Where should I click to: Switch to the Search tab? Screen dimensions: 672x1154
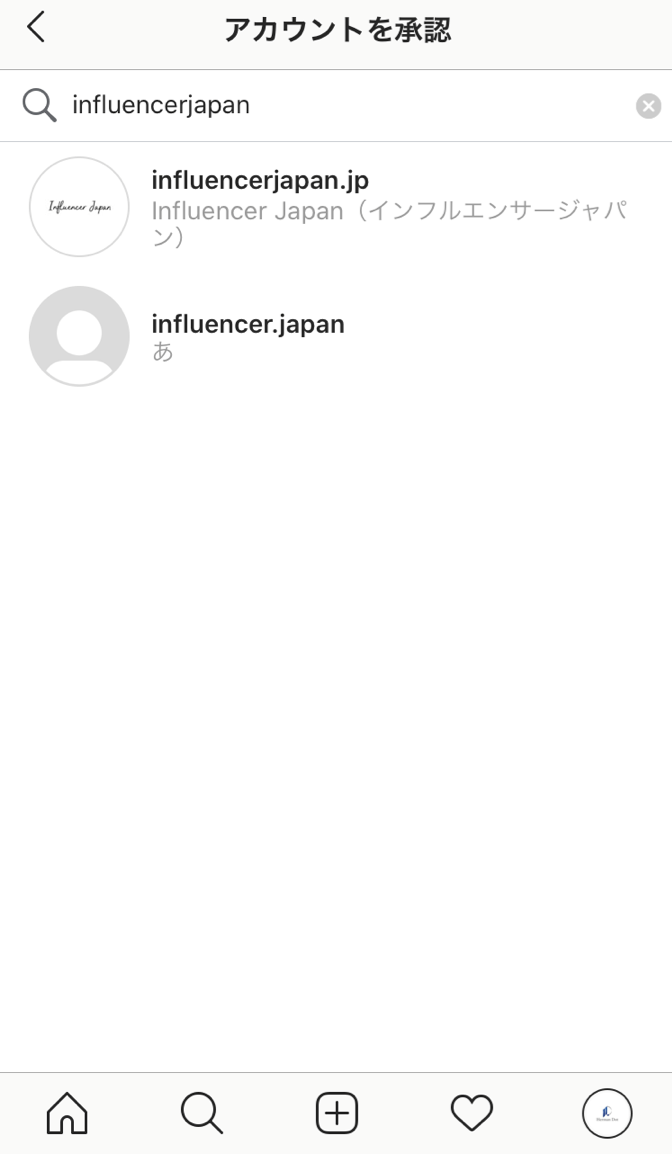202,1113
